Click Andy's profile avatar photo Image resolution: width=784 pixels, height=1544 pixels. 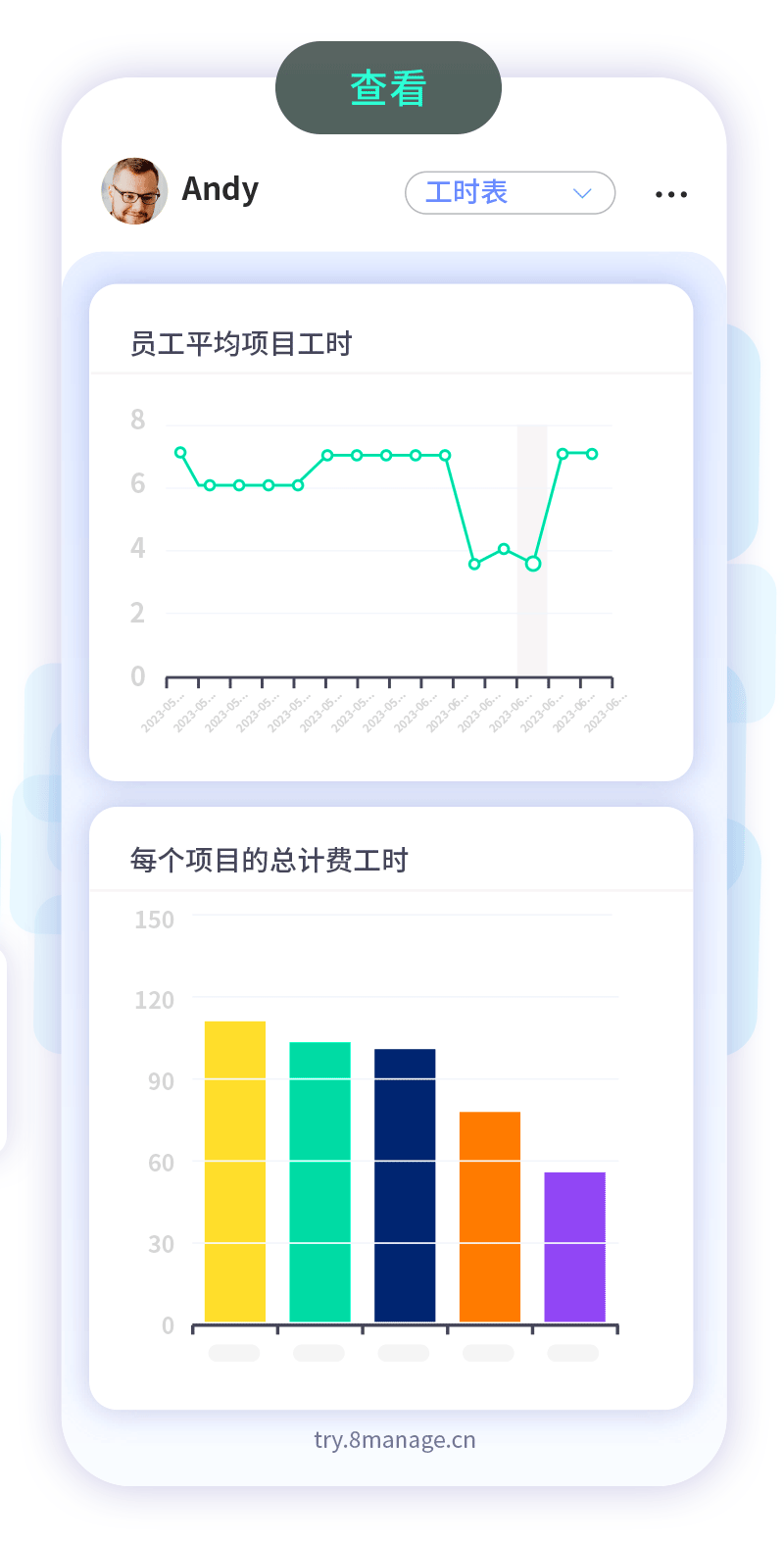[134, 191]
